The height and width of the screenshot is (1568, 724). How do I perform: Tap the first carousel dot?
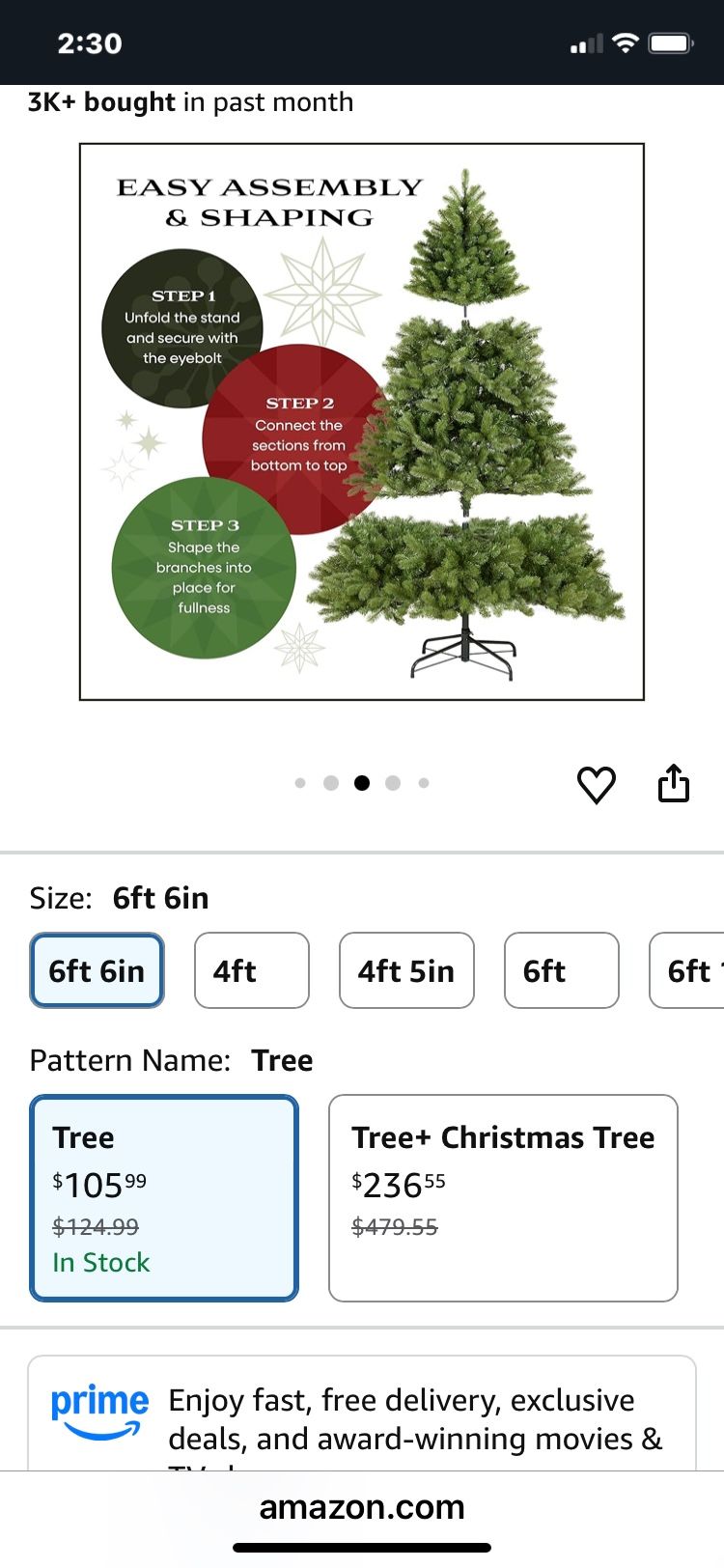tap(300, 783)
